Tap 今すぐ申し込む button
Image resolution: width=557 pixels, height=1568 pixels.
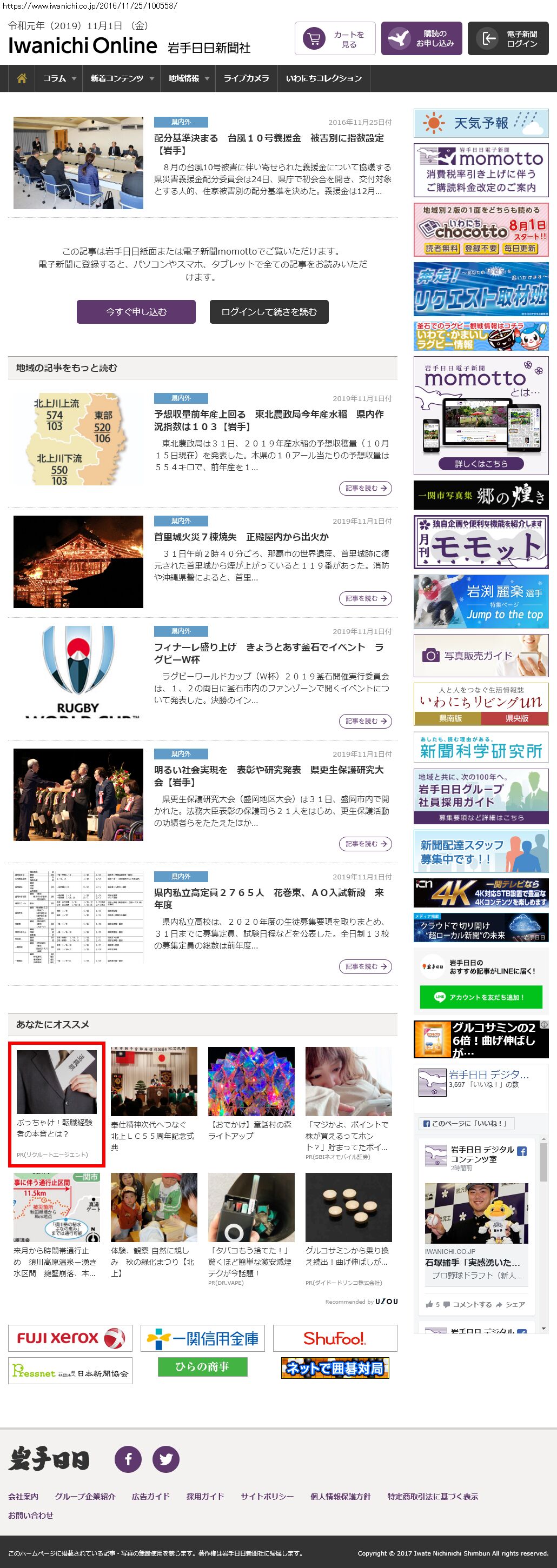click(x=136, y=312)
